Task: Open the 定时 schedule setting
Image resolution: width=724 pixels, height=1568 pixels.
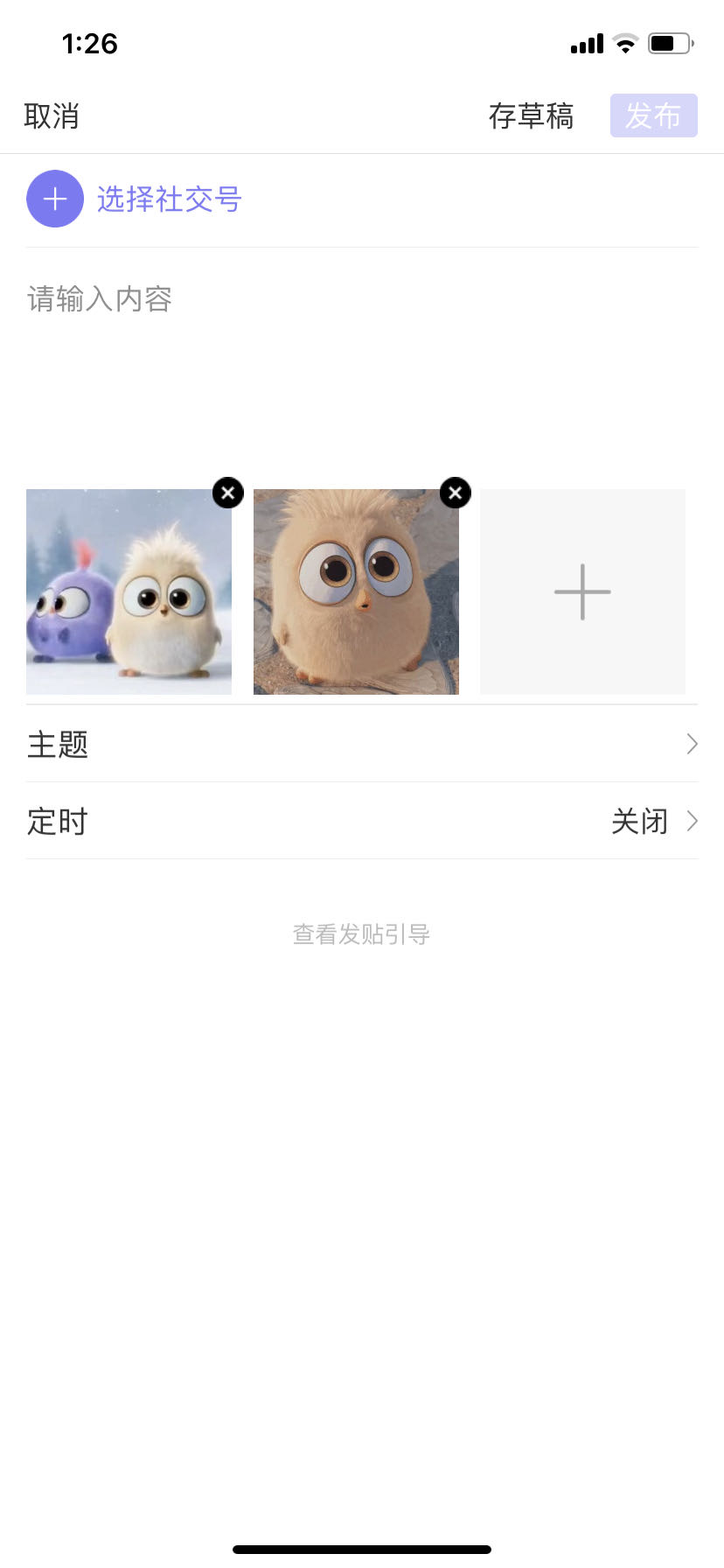Action: (x=362, y=821)
